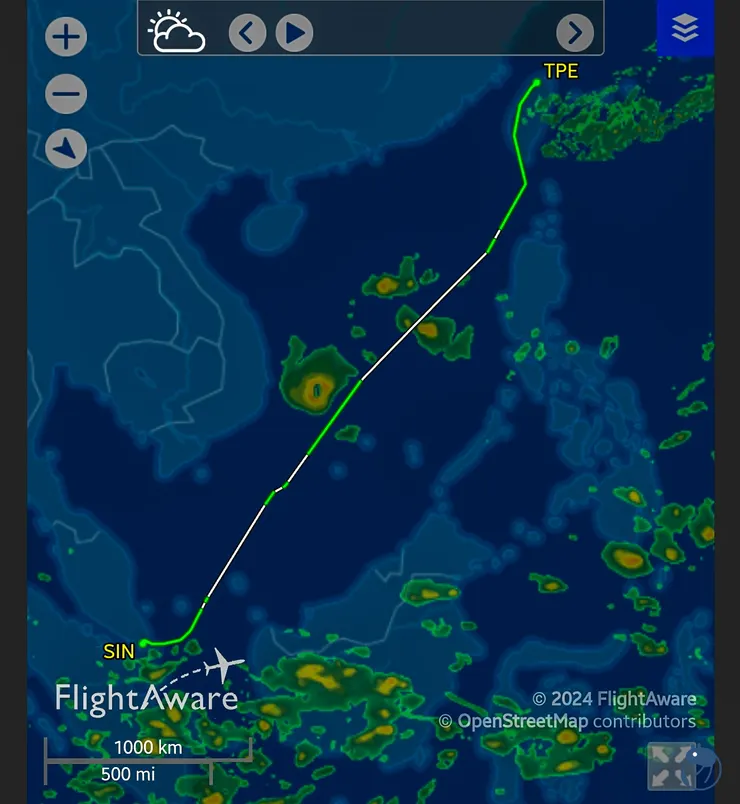Open the map layers menu
This screenshot has height=804, width=740.
pyautogui.click(x=685, y=28)
